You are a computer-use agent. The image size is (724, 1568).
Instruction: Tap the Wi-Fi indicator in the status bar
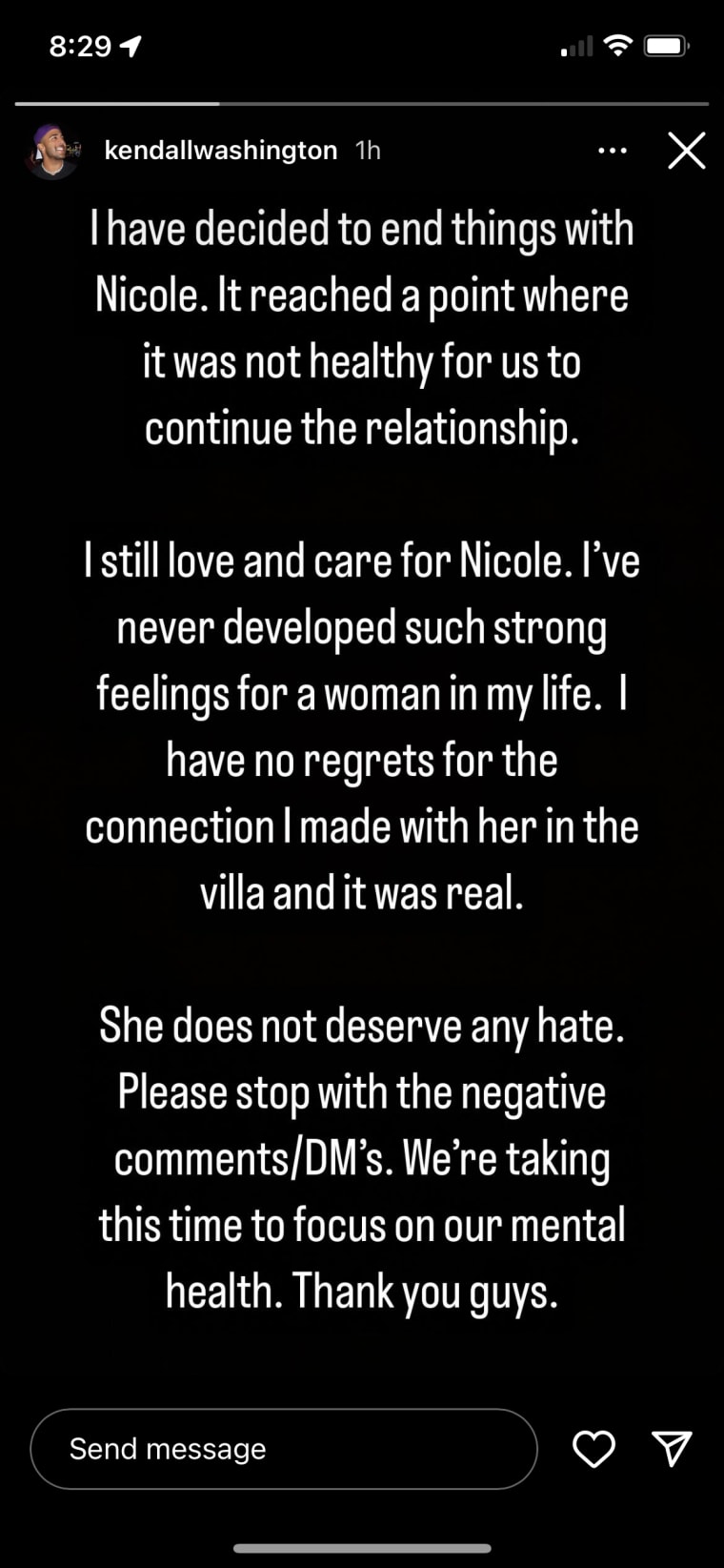(616, 44)
